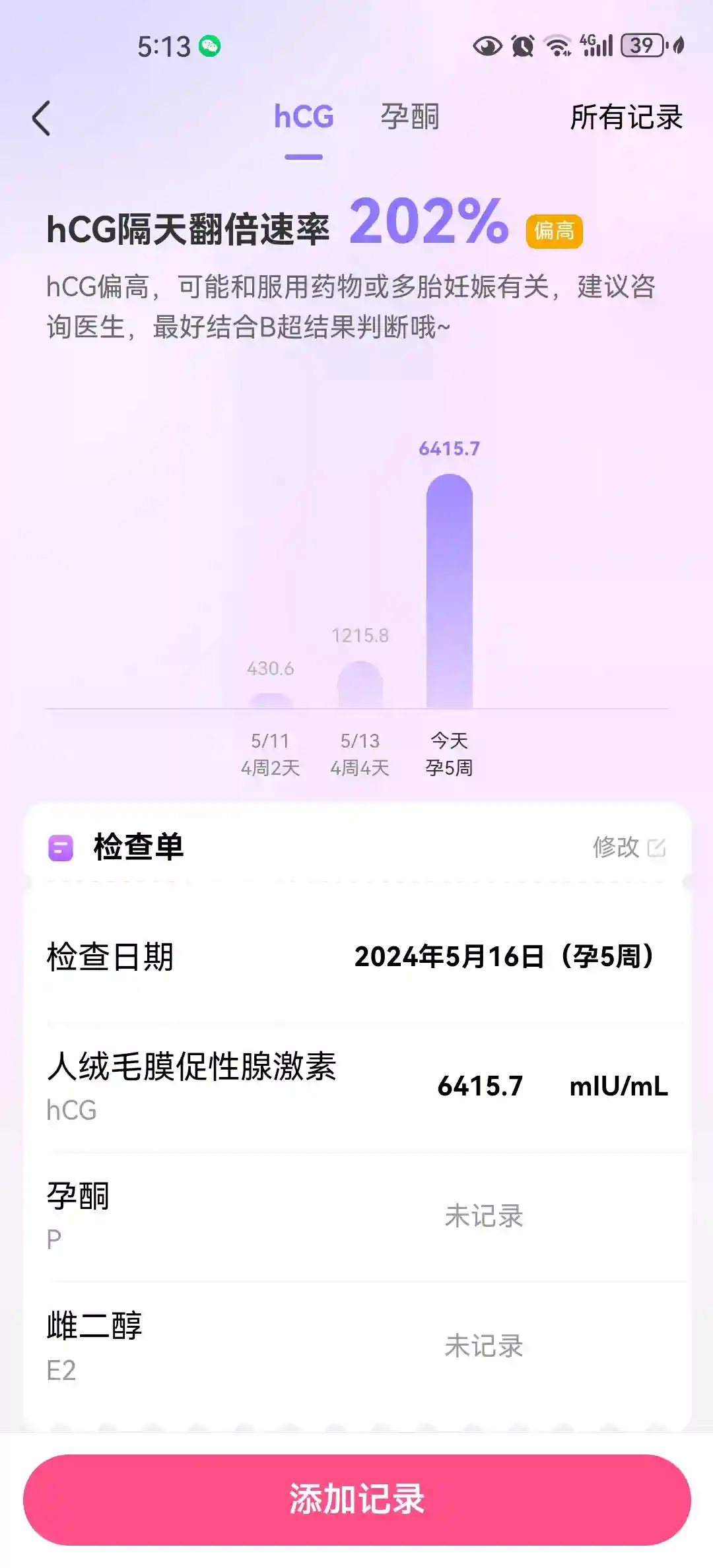The width and height of the screenshot is (713, 1568).
Task: Select the 5/11 bar showing 430.6
Action: (x=271, y=700)
